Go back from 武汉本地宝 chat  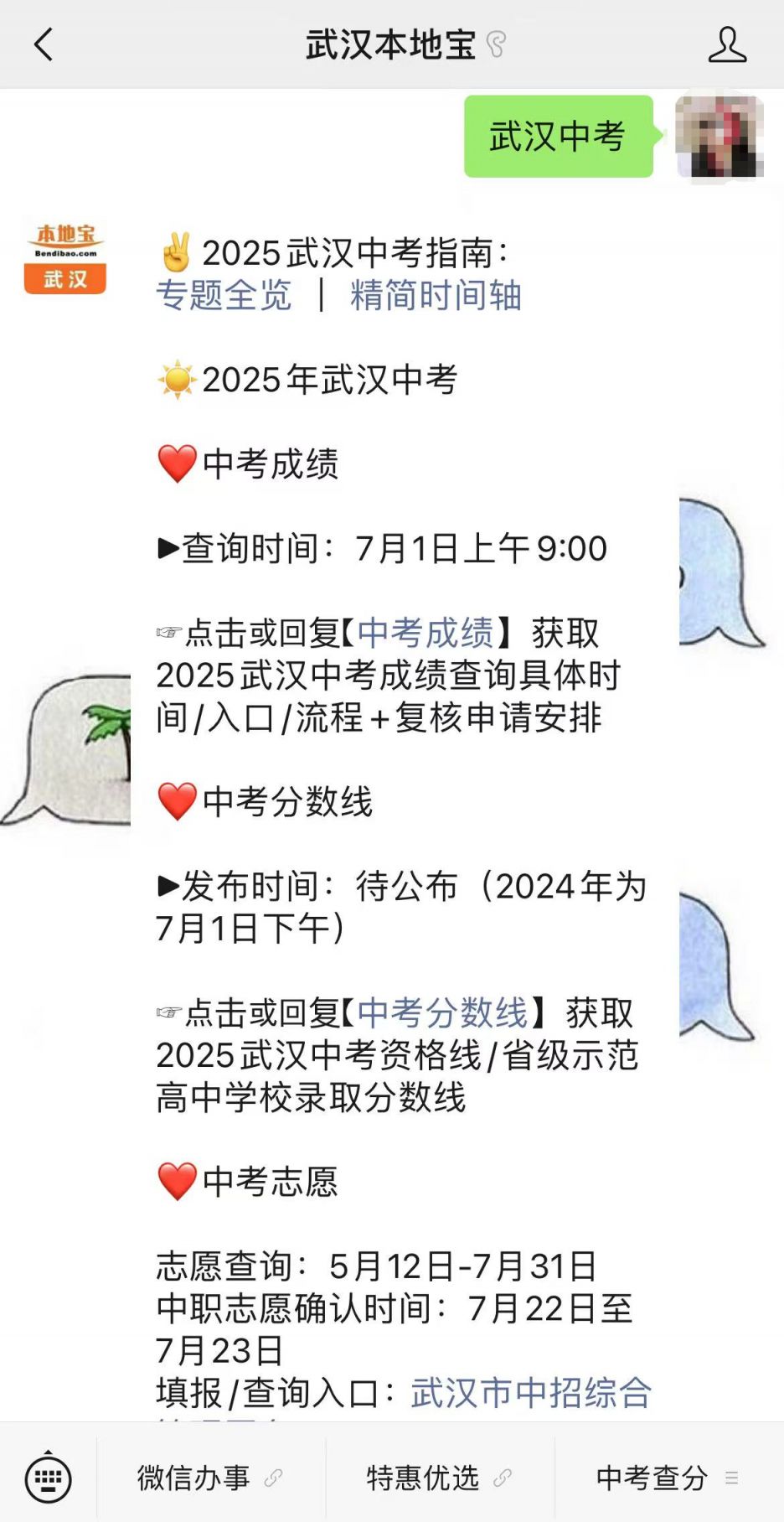click(44, 44)
